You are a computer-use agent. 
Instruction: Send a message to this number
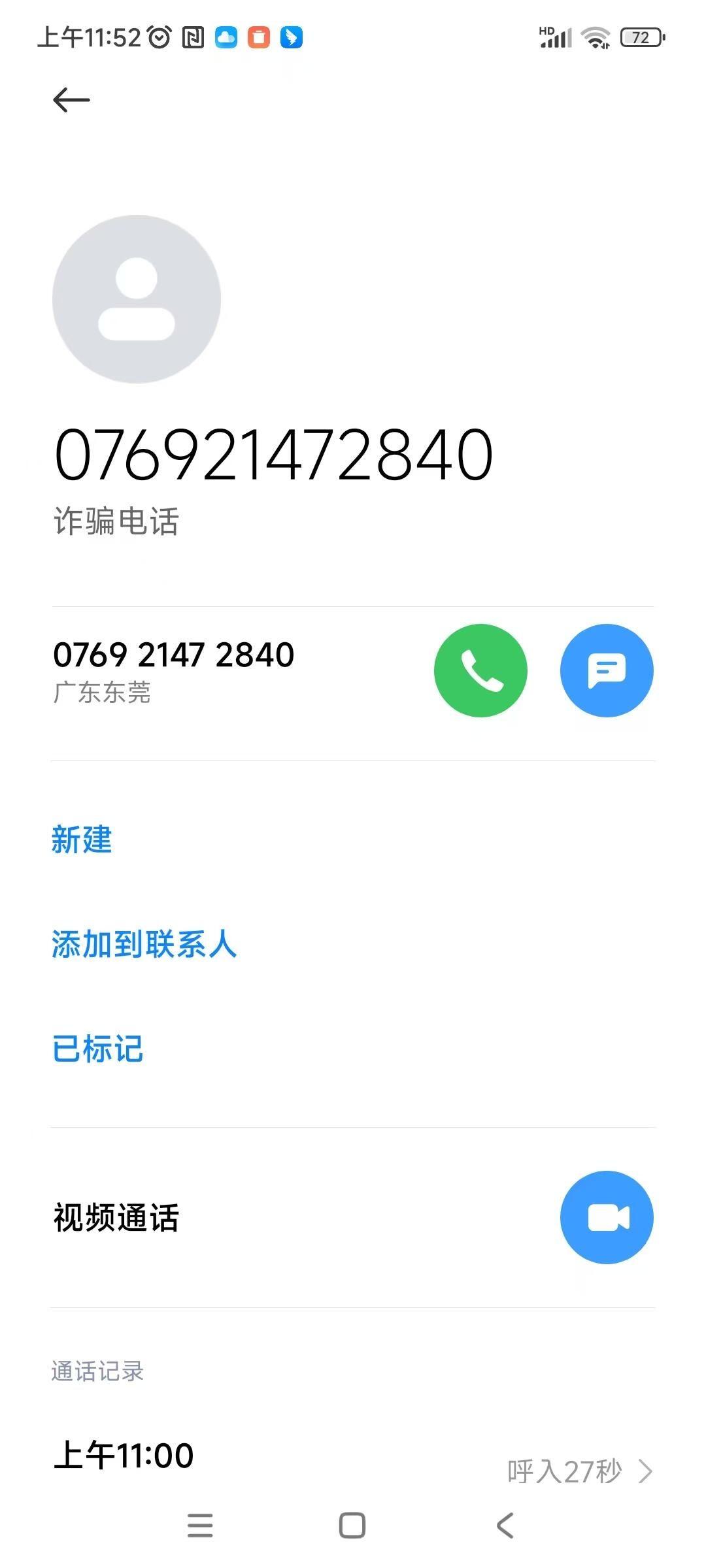pos(607,670)
